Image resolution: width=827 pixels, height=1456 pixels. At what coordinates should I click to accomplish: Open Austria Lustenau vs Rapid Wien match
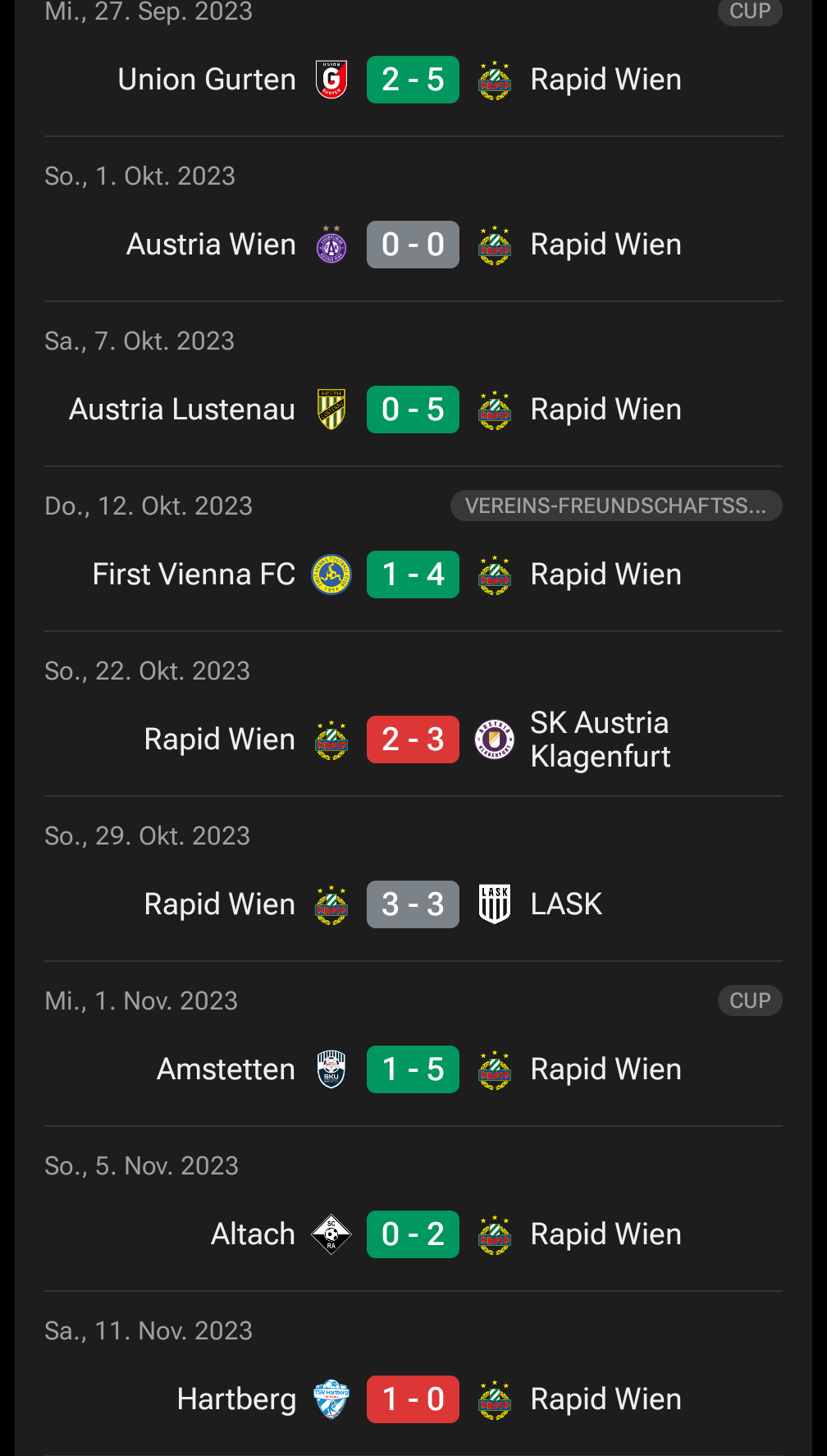pos(413,410)
